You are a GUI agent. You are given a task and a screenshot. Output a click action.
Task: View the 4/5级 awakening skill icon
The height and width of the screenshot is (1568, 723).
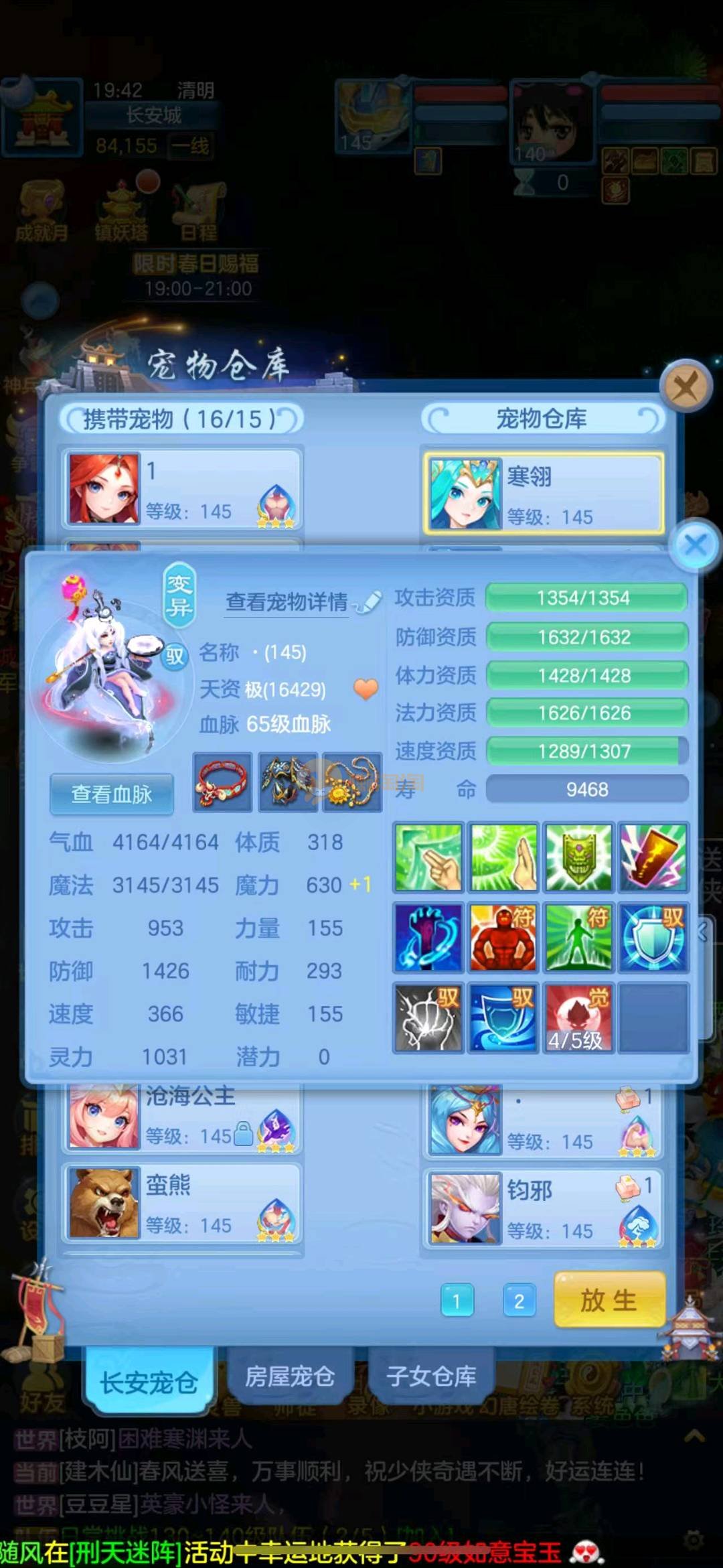click(578, 1017)
